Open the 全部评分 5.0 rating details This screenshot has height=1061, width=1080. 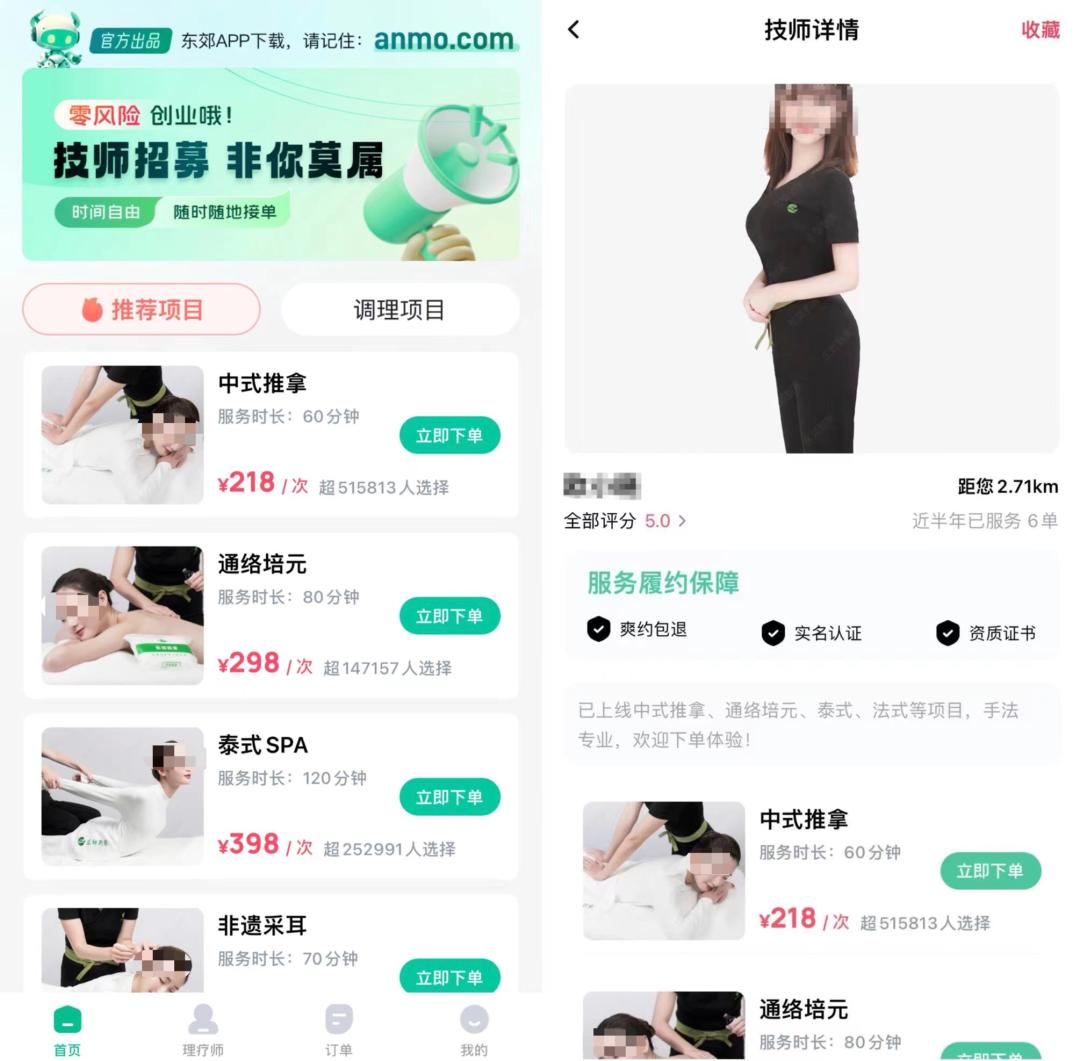[626, 521]
